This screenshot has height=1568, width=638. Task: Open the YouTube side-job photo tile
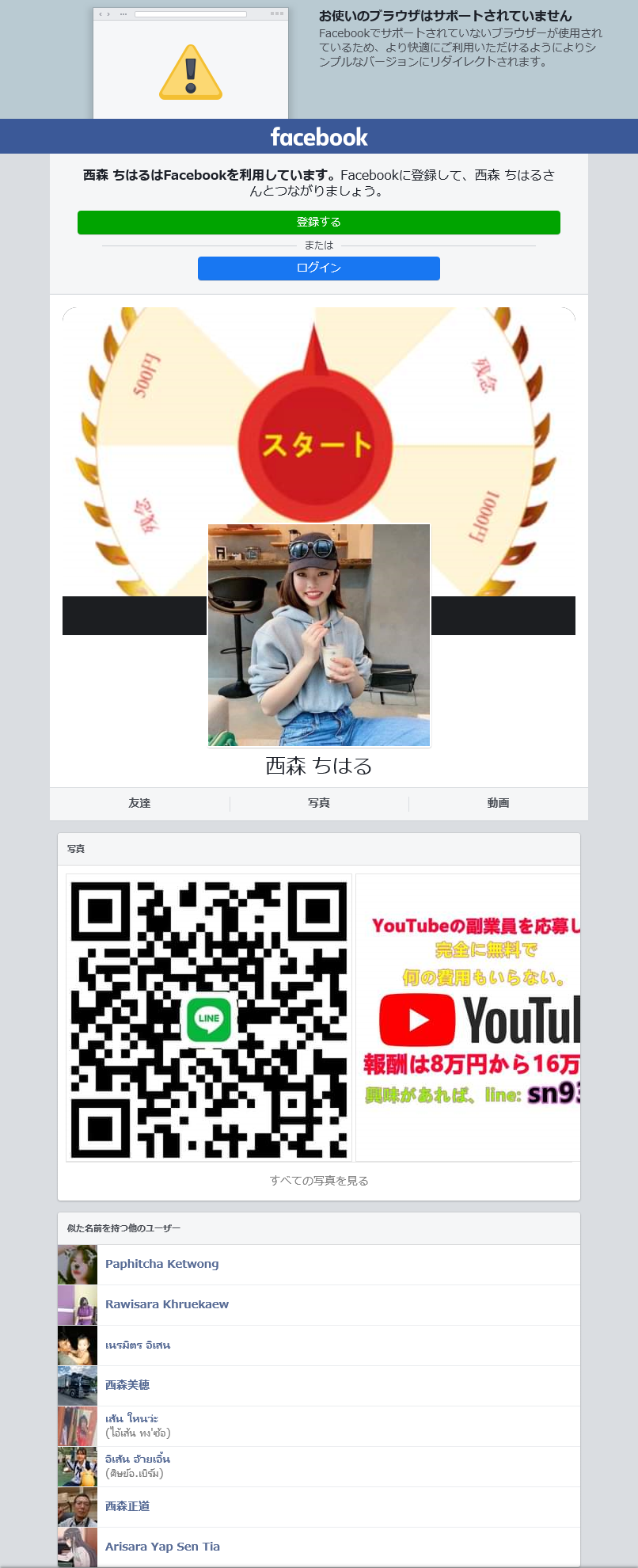[468, 1018]
